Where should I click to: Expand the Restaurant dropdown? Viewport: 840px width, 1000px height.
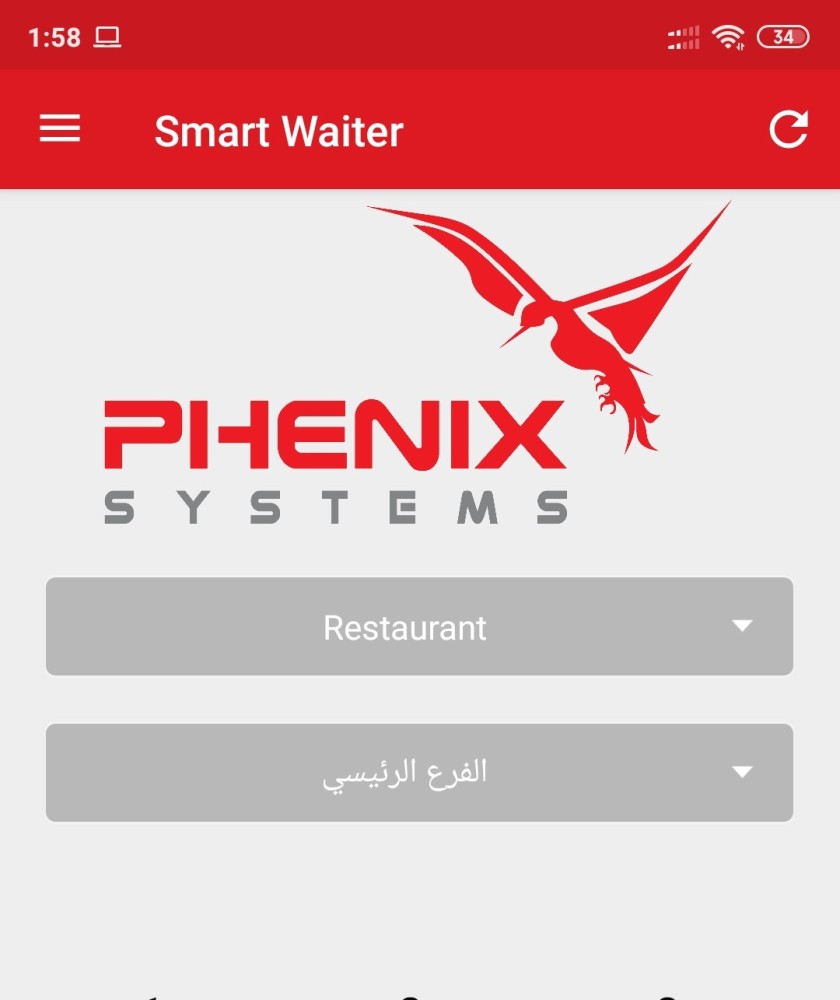pos(419,627)
